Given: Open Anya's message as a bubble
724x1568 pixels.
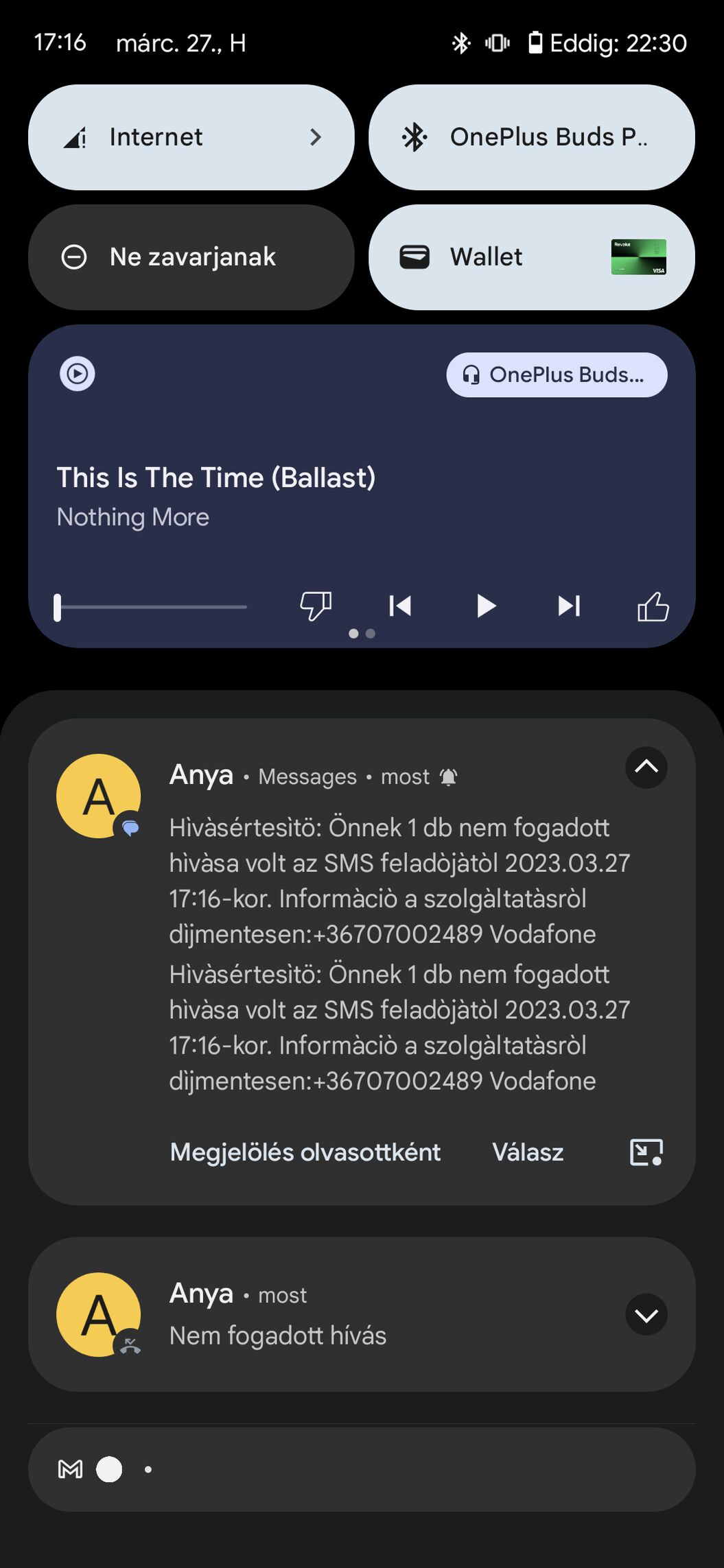Looking at the screenshot, I should click(646, 1152).
